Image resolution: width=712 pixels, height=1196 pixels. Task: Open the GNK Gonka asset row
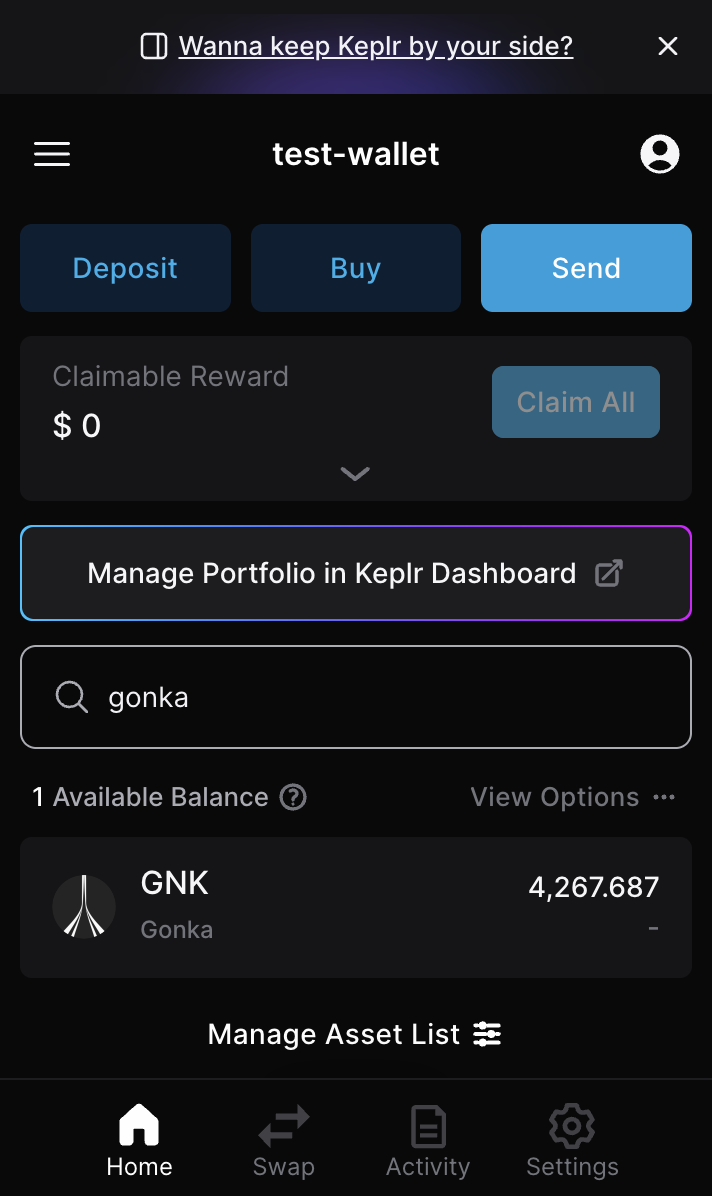coord(355,907)
